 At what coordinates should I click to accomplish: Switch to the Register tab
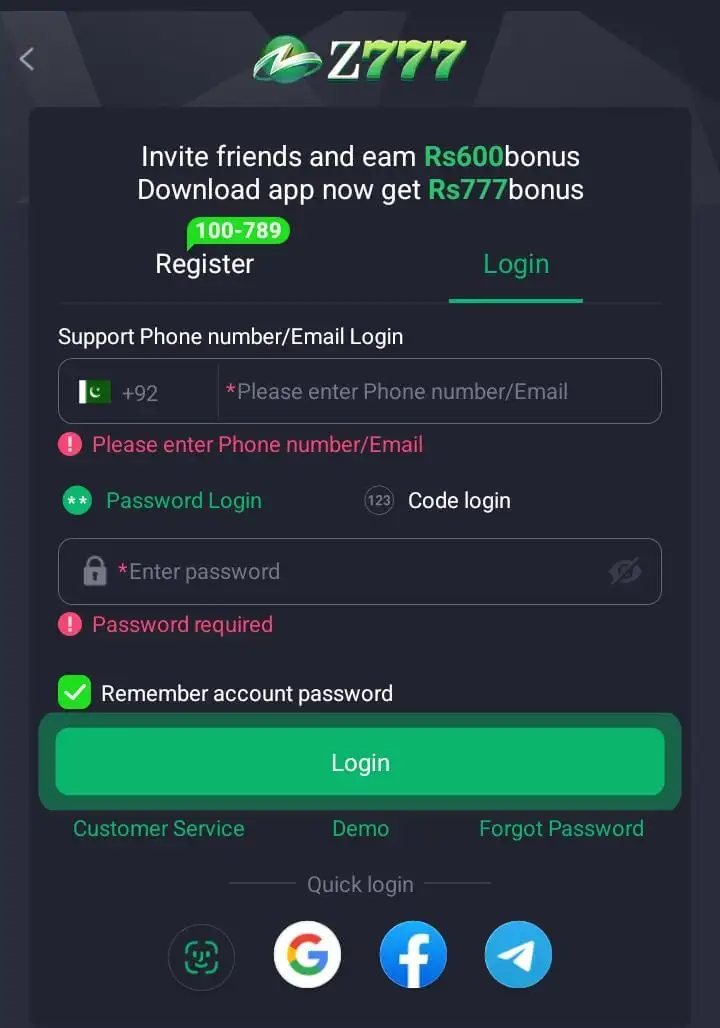[x=204, y=264]
